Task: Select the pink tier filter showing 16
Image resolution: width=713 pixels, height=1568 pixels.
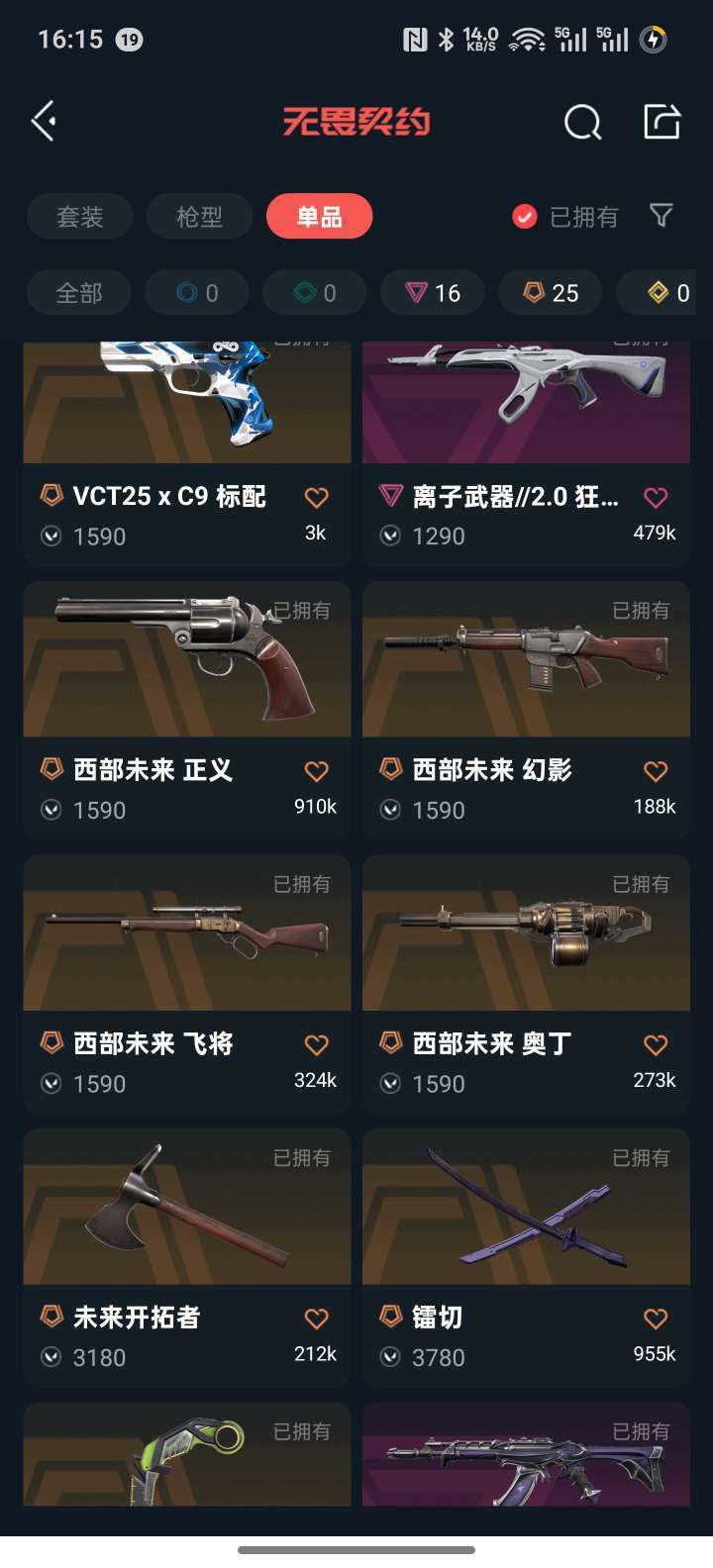Action: [x=432, y=293]
